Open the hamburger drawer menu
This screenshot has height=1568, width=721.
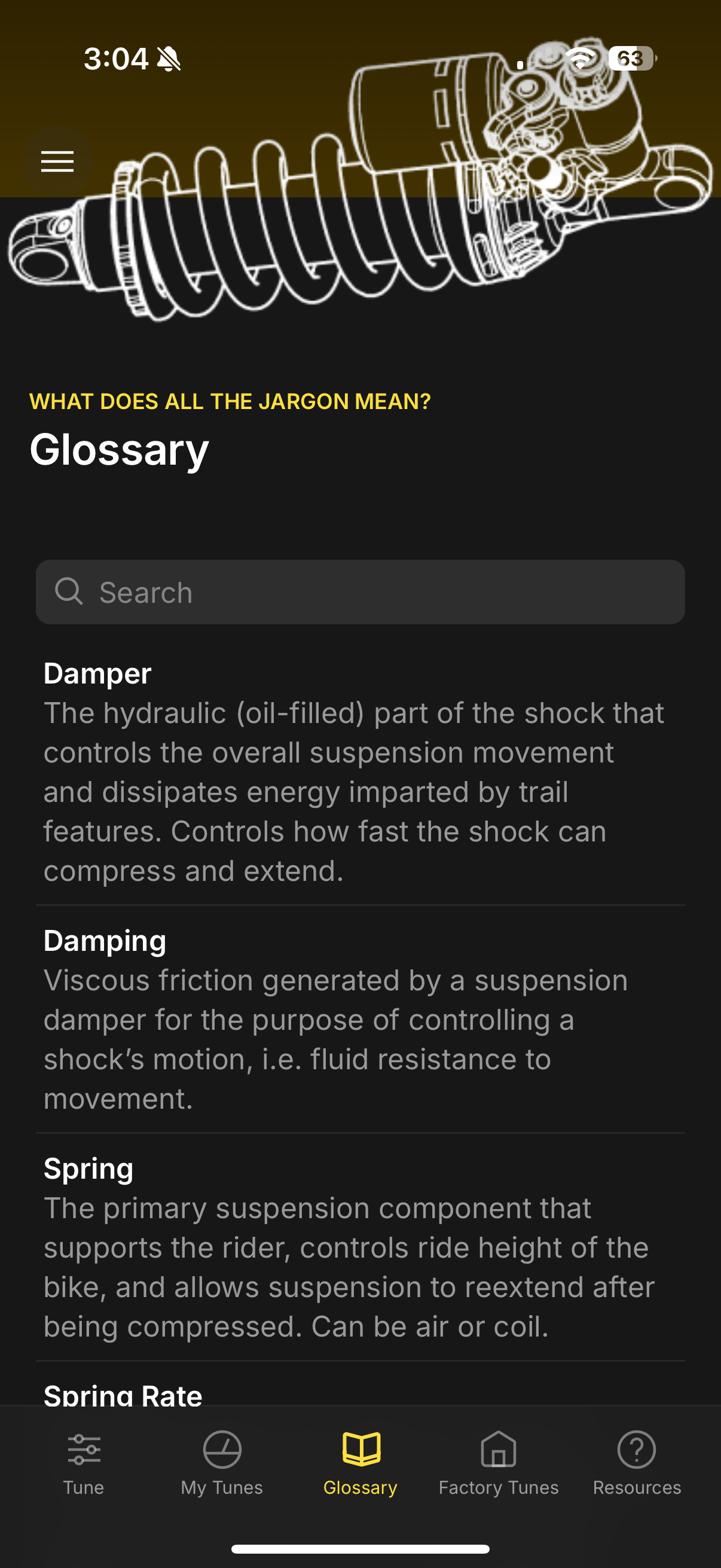[x=57, y=162]
